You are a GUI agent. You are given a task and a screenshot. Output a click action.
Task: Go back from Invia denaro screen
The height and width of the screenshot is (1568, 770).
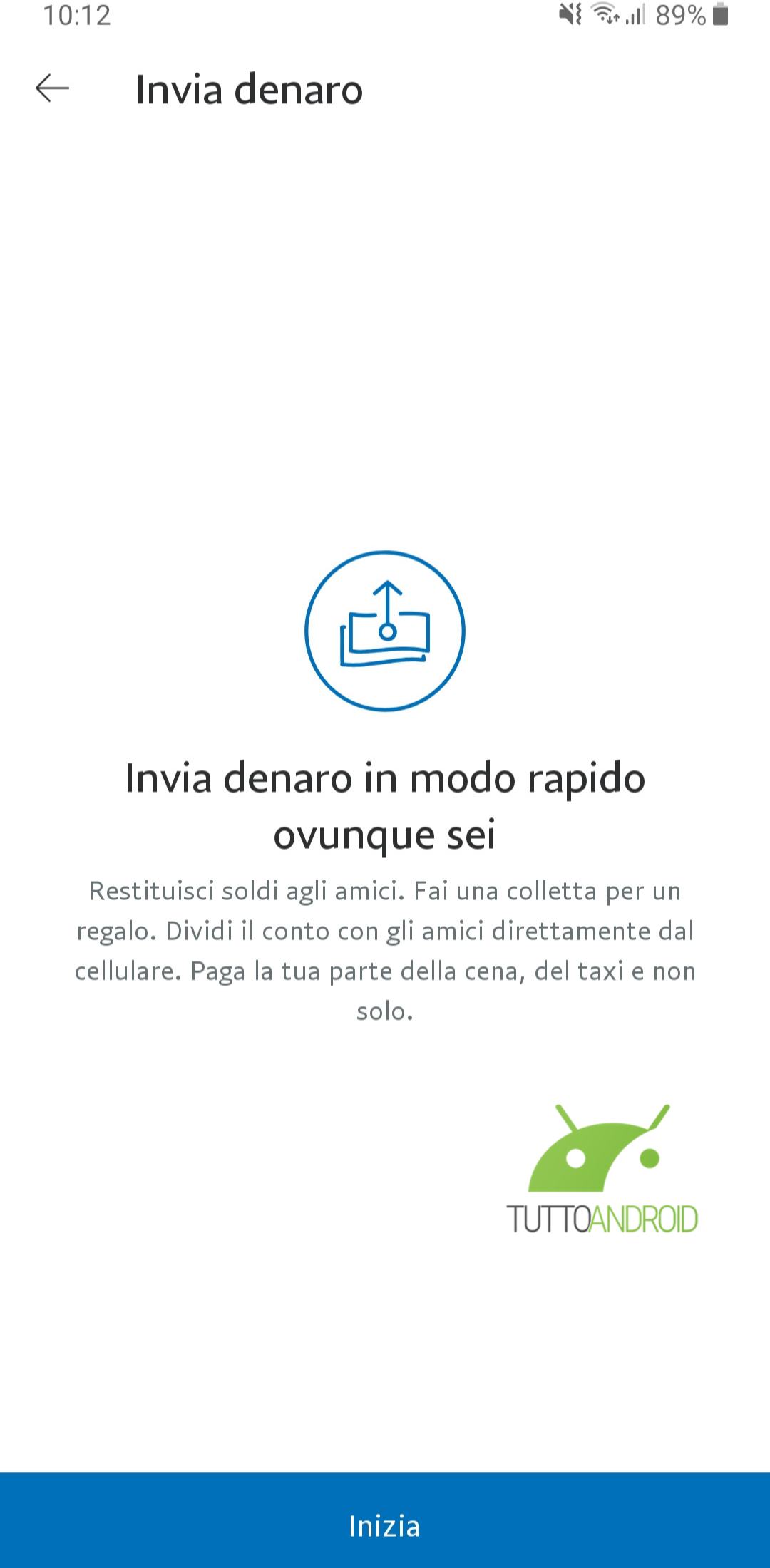point(52,89)
